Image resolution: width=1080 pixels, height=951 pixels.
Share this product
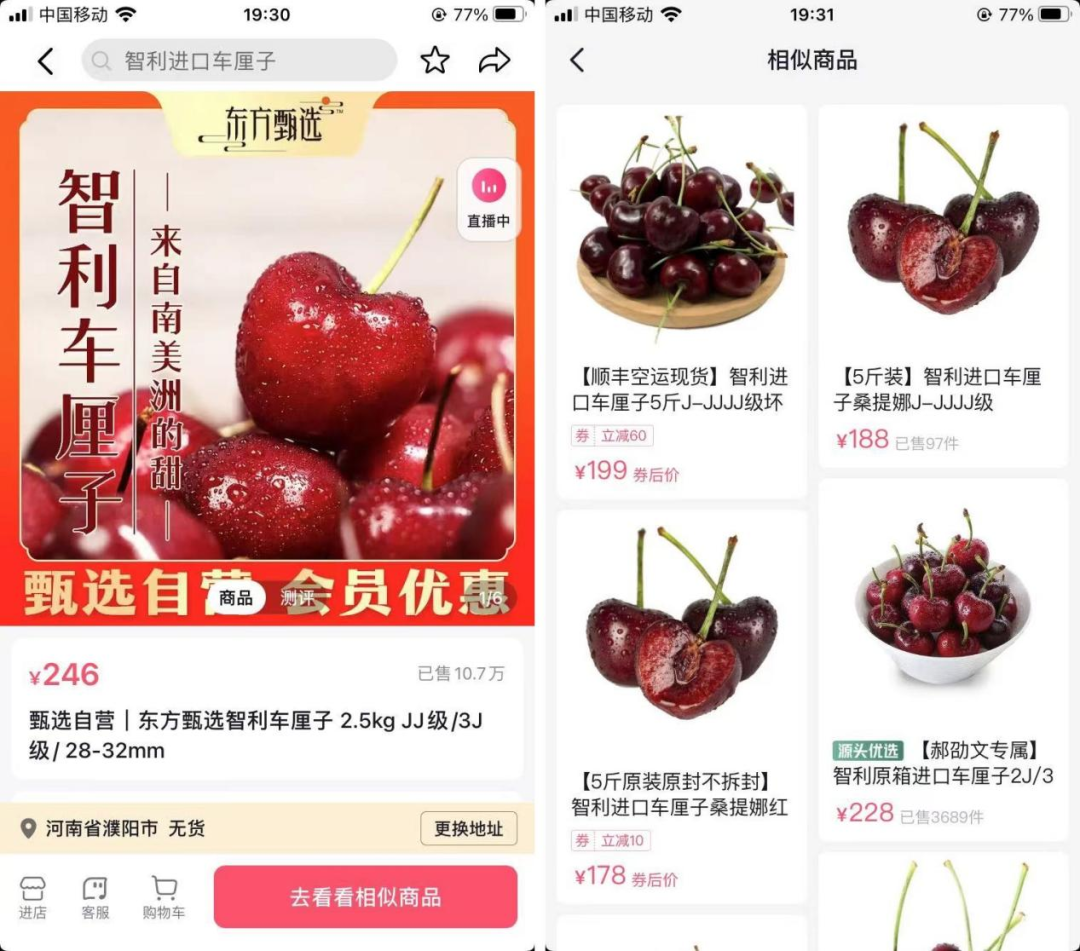494,61
